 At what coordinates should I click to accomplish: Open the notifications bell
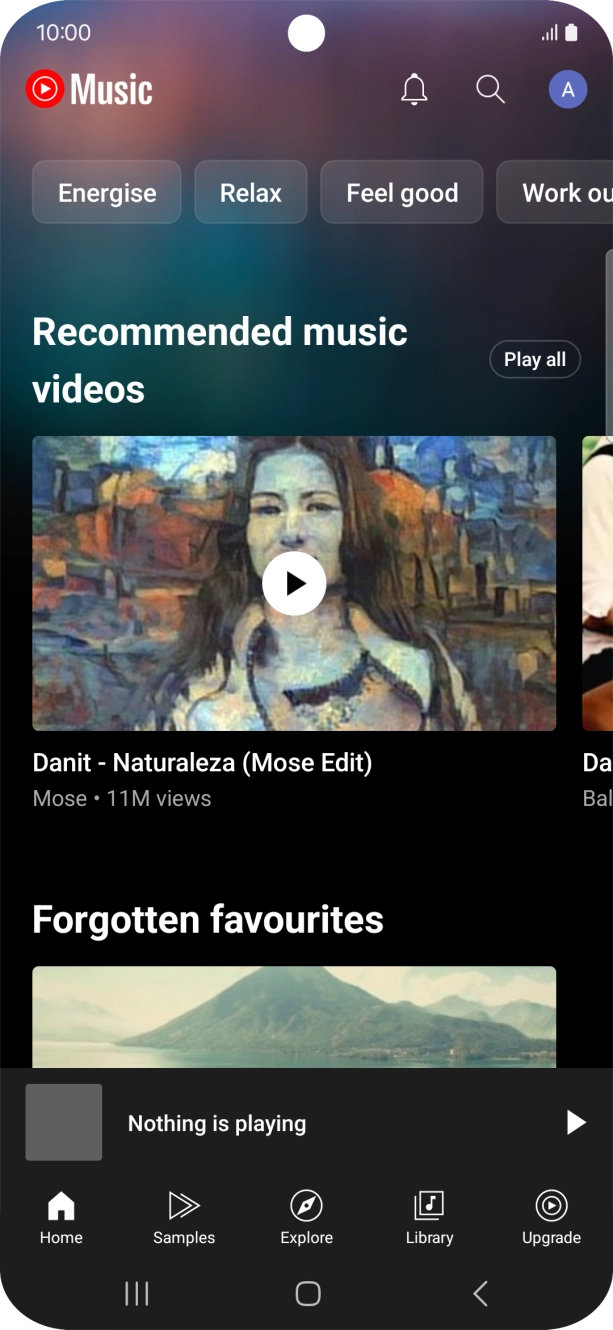[414, 90]
